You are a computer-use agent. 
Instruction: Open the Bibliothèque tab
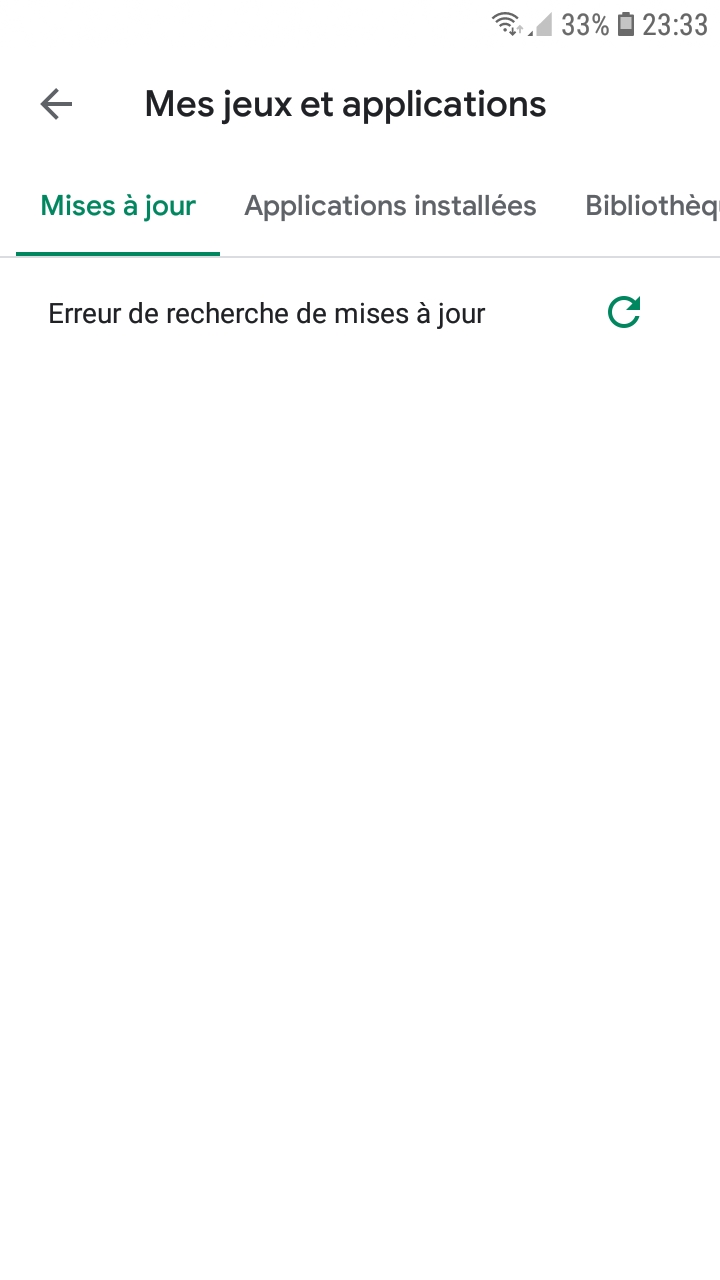652,206
